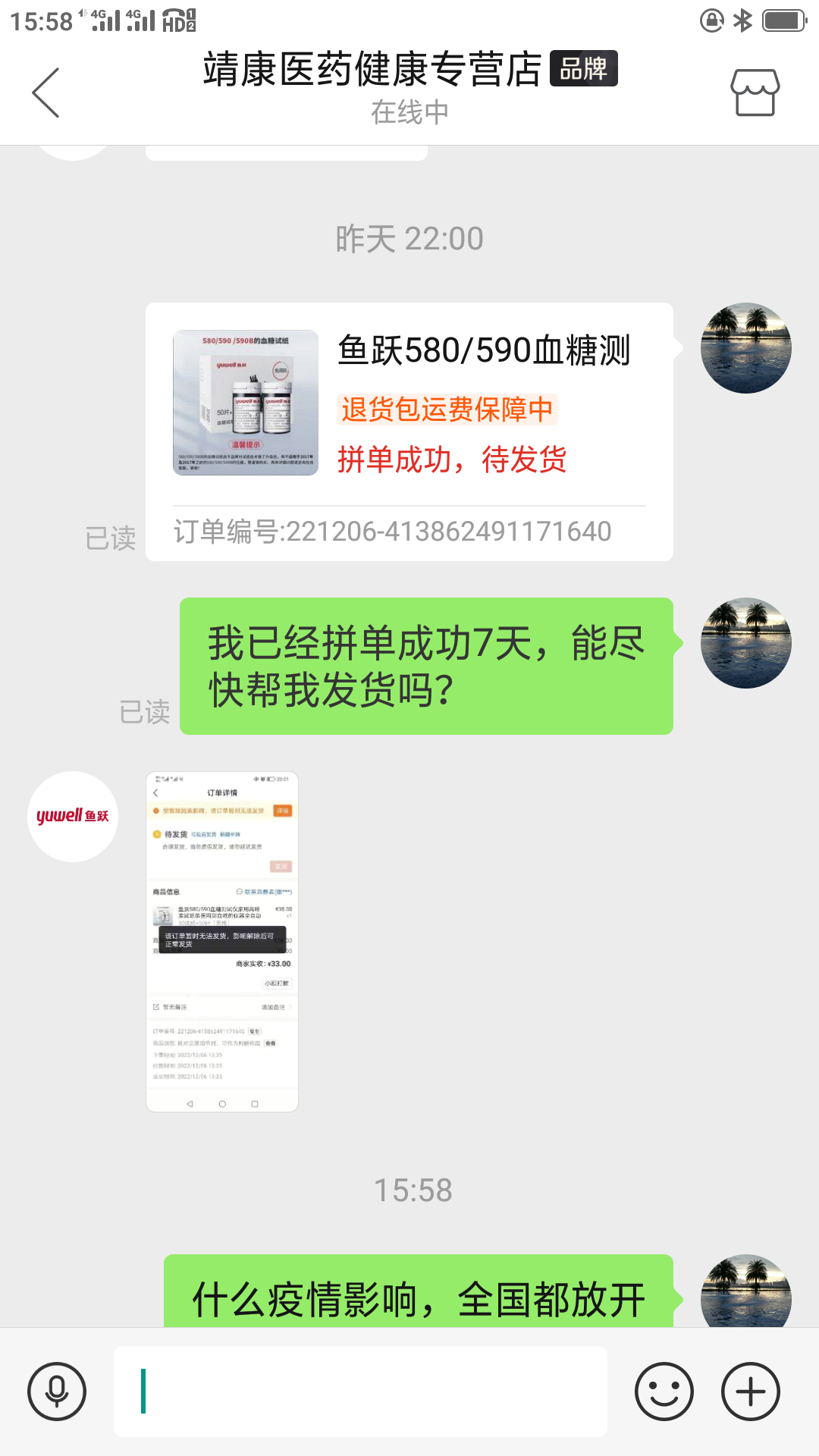Go back from the chat
The height and width of the screenshot is (1456, 819).
[45, 93]
